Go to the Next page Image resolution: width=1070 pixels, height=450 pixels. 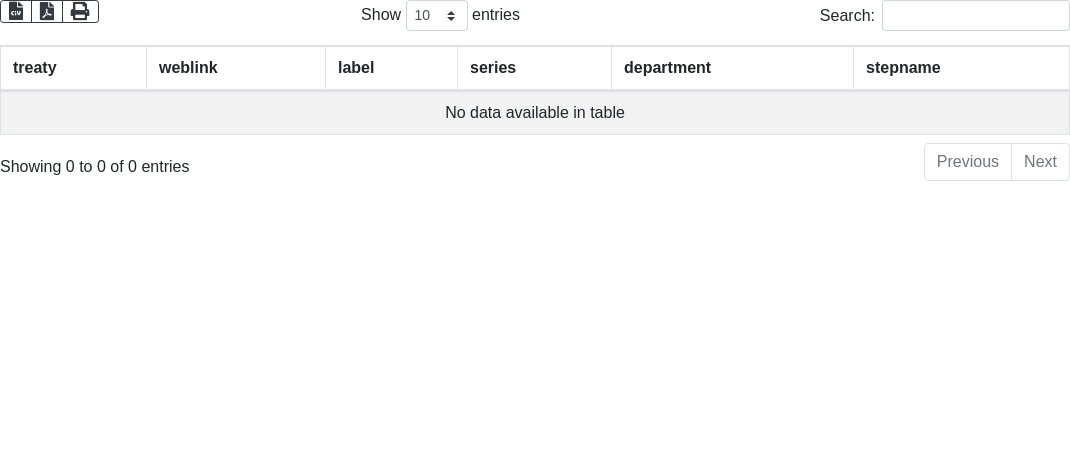(x=1040, y=162)
